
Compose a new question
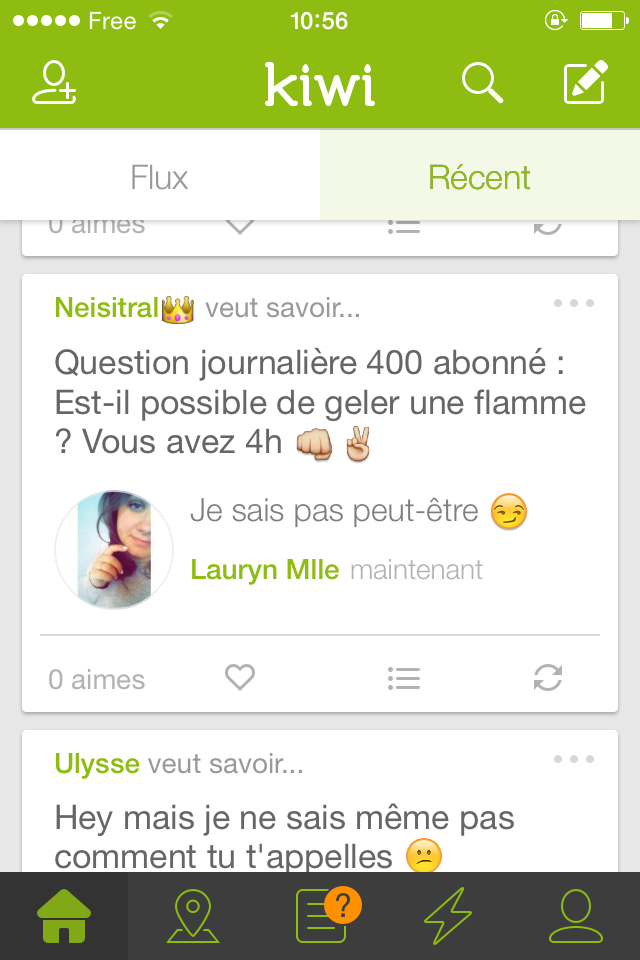pyautogui.click(x=585, y=83)
